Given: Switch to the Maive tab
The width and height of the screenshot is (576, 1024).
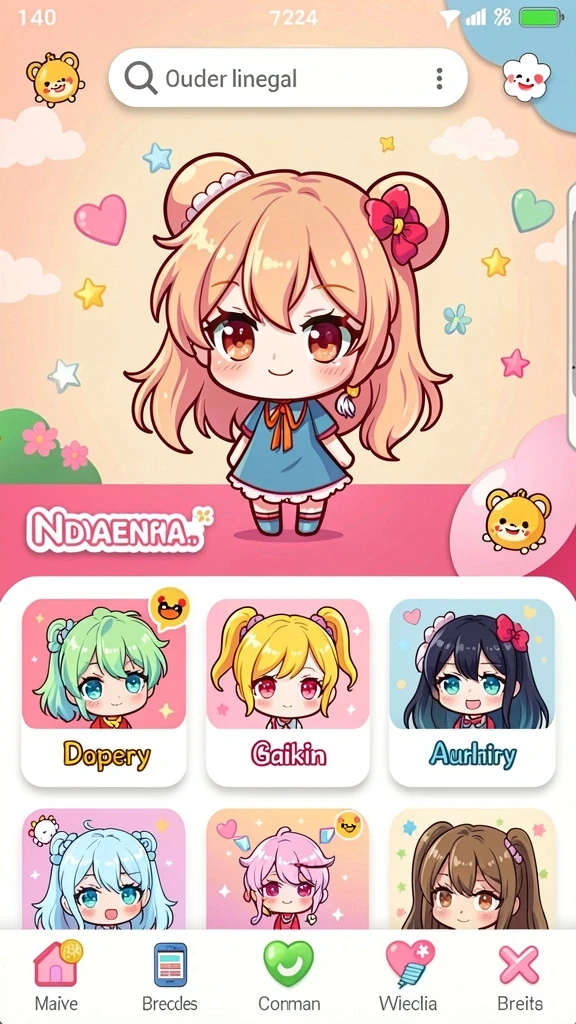Looking at the screenshot, I should (56, 978).
